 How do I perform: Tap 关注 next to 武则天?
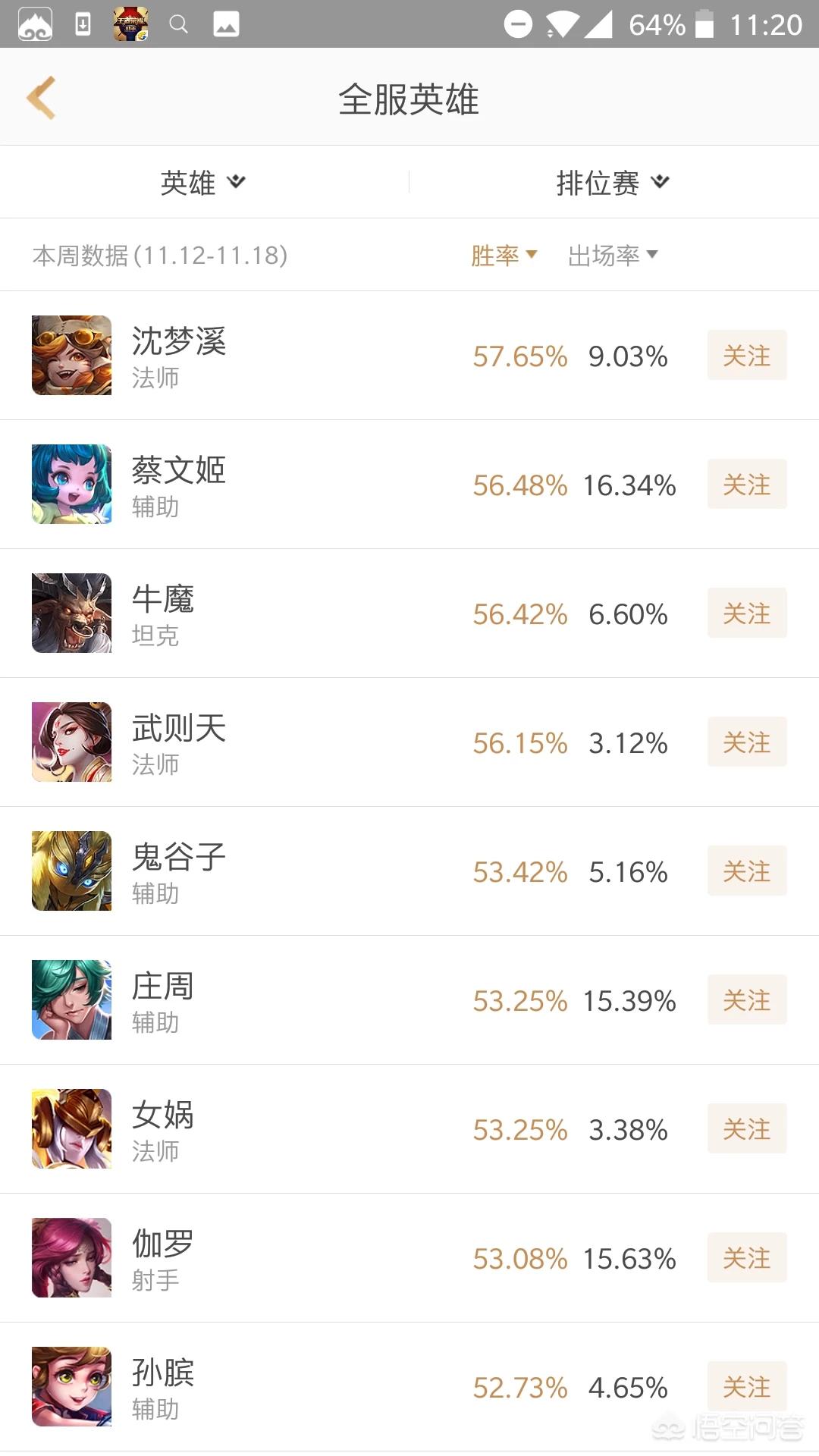coord(747,742)
